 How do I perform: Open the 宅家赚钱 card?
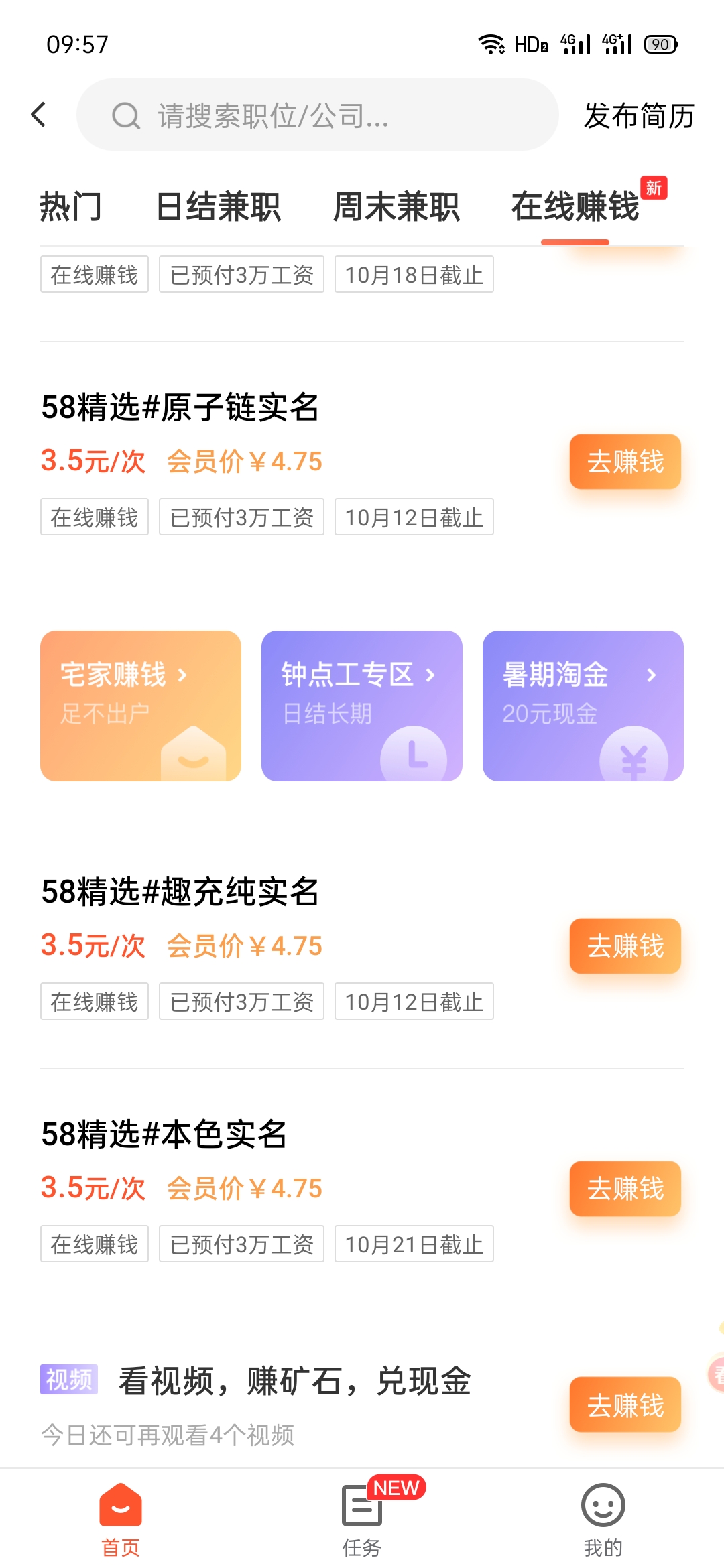point(141,706)
